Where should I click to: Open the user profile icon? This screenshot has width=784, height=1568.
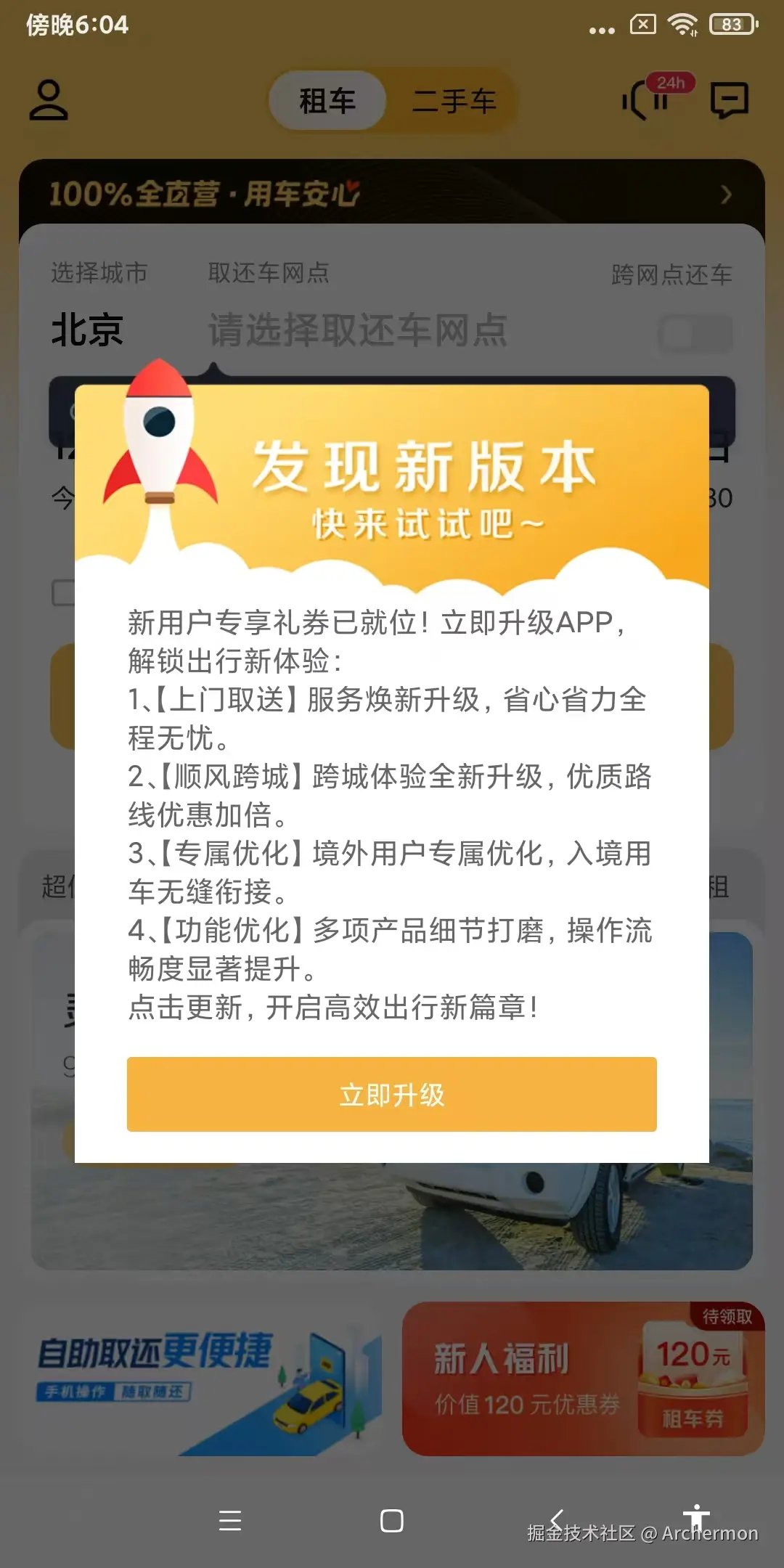point(49,100)
